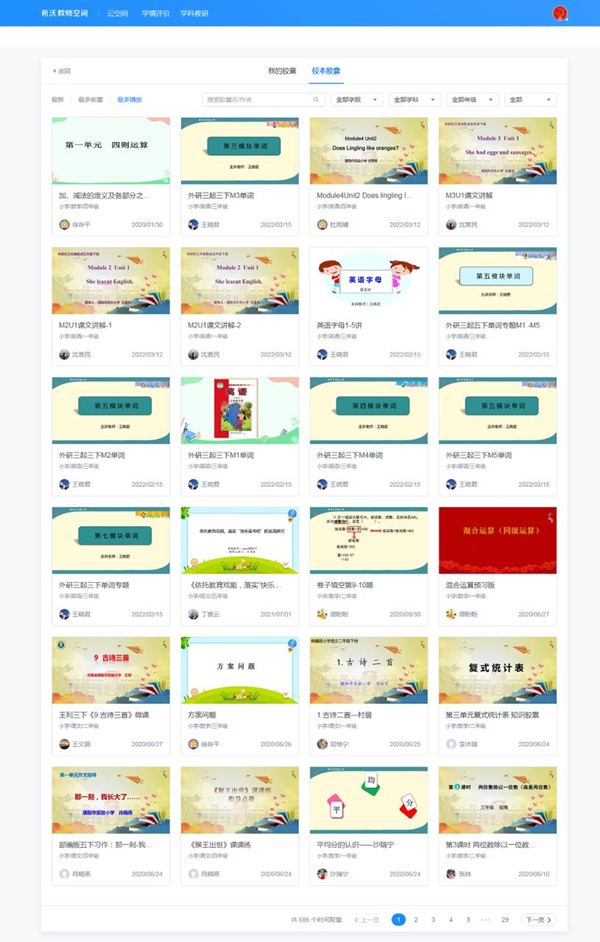
Task: Open 学科教研 in the top navigation
Action: 194,14
